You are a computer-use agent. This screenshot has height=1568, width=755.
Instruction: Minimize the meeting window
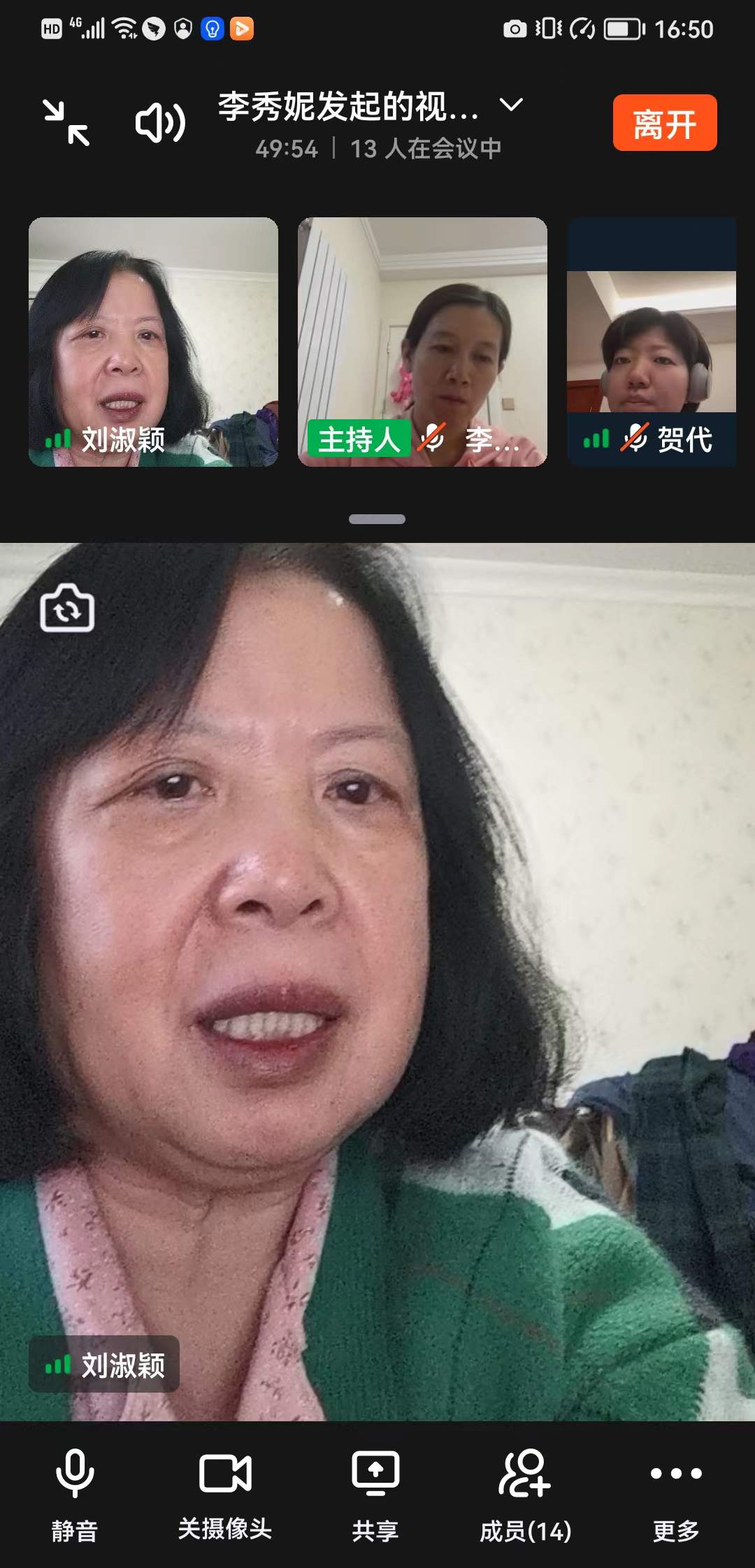click(66, 122)
